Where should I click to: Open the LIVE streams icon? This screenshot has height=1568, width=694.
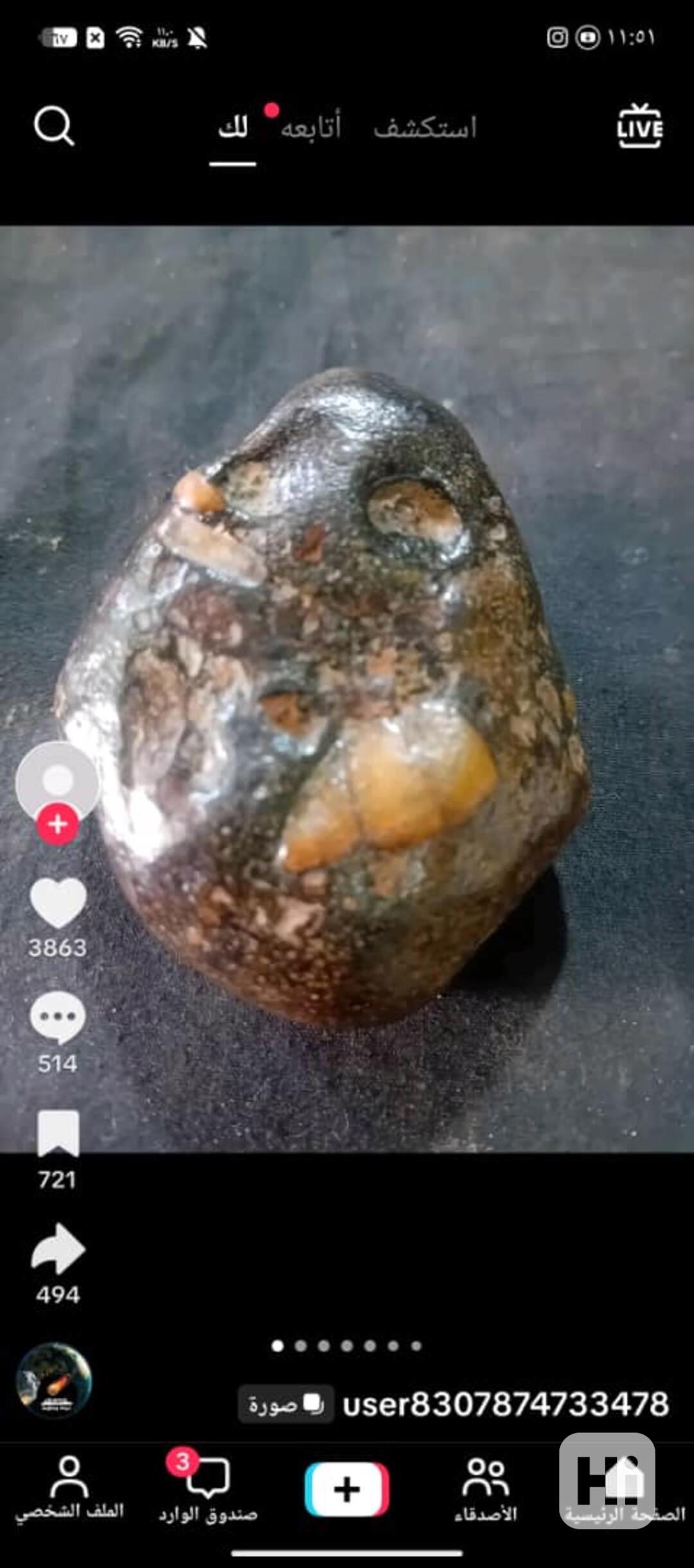coord(639,127)
